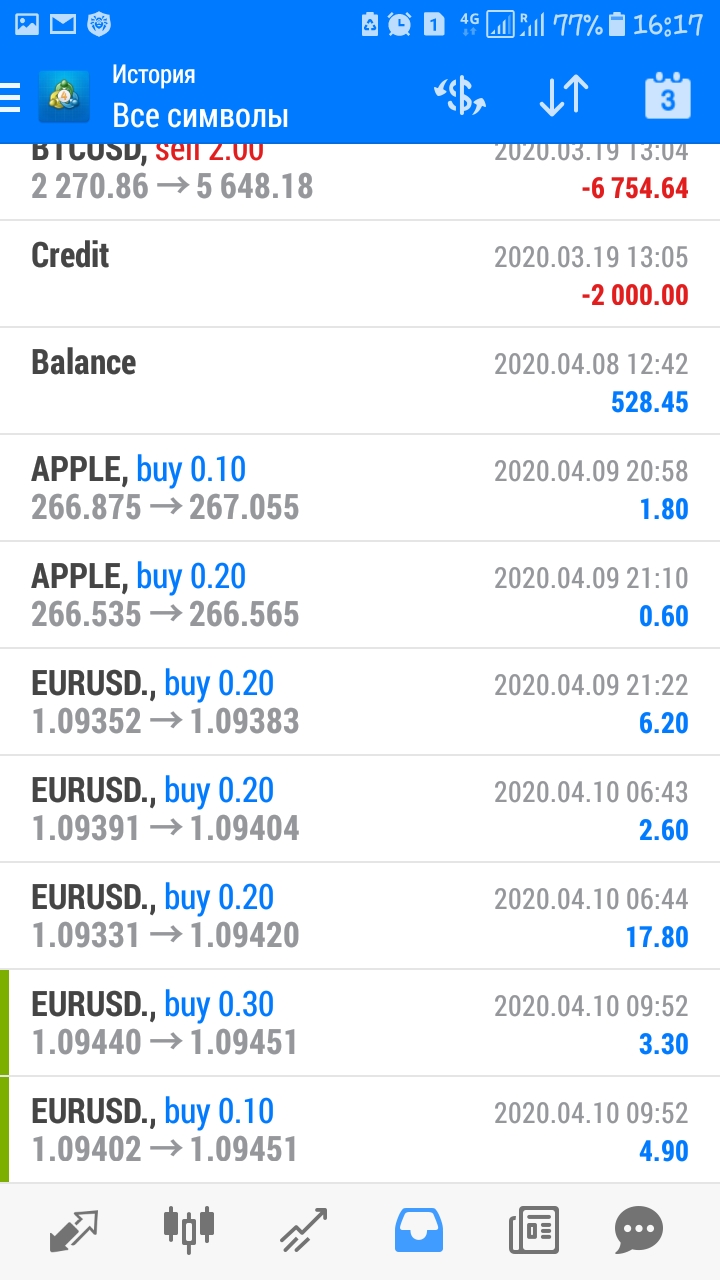Open the Chat messages tab
The width and height of the screenshot is (720, 1280).
639,1231
